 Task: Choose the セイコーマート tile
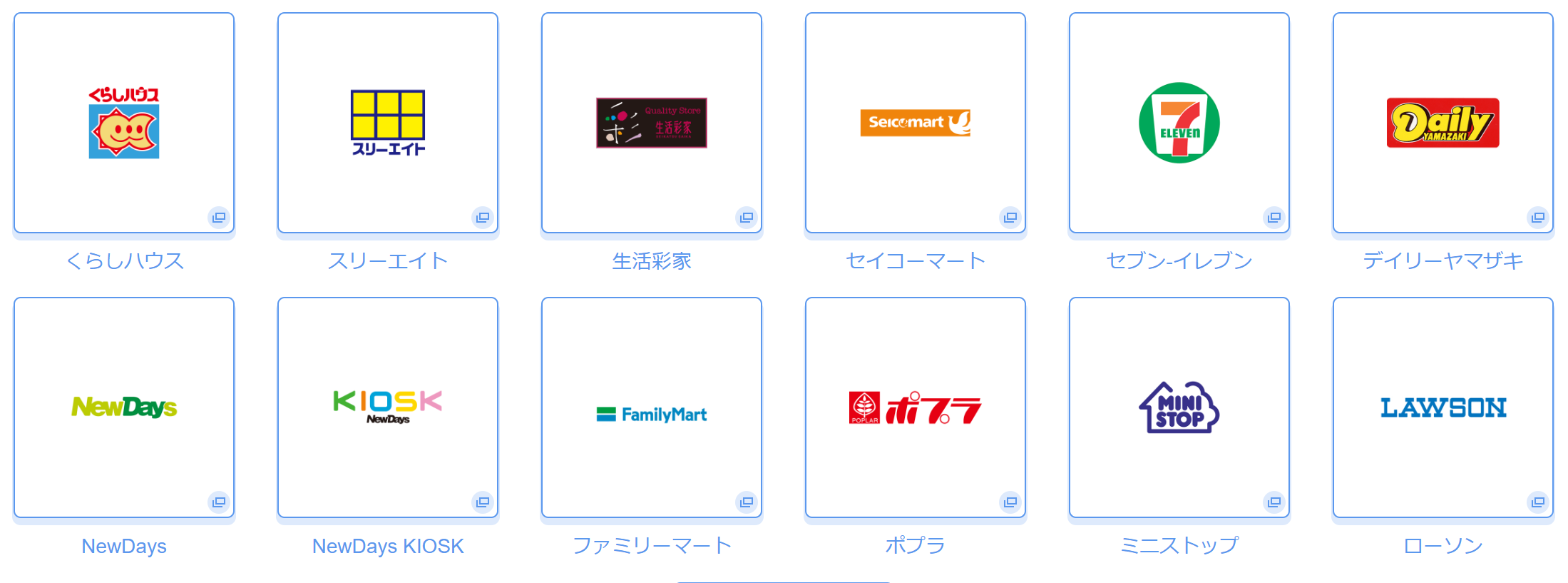coord(916,123)
